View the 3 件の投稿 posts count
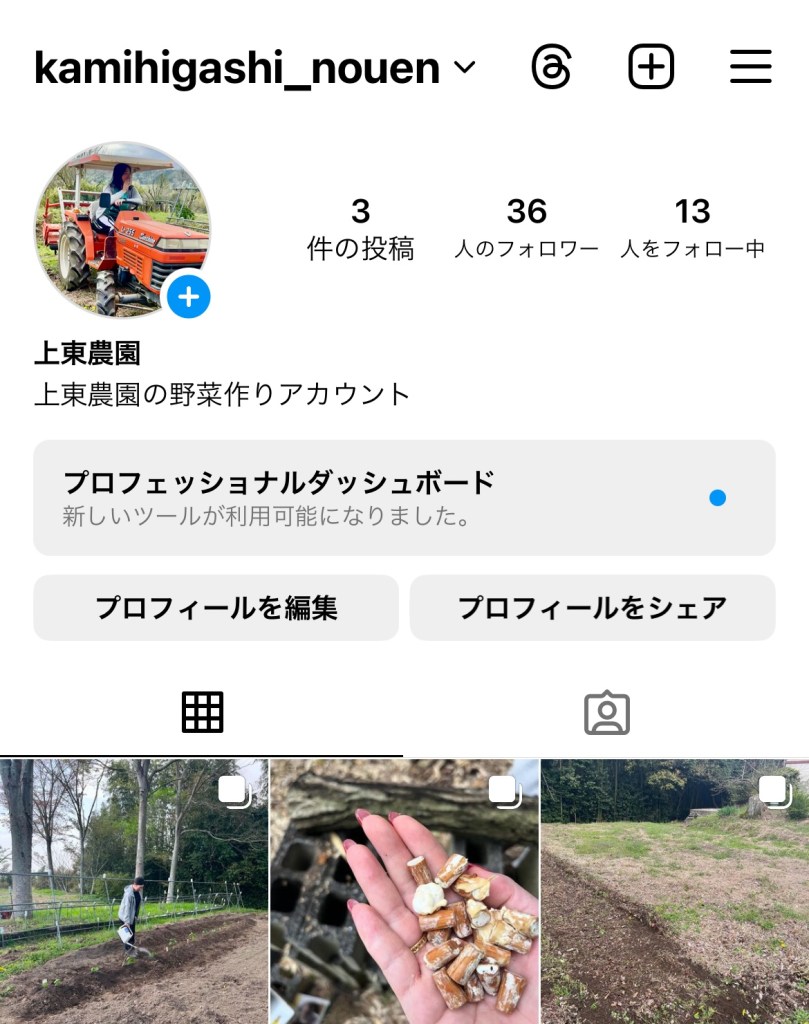This screenshot has width=809, height=1024. (x=360, y=229)
